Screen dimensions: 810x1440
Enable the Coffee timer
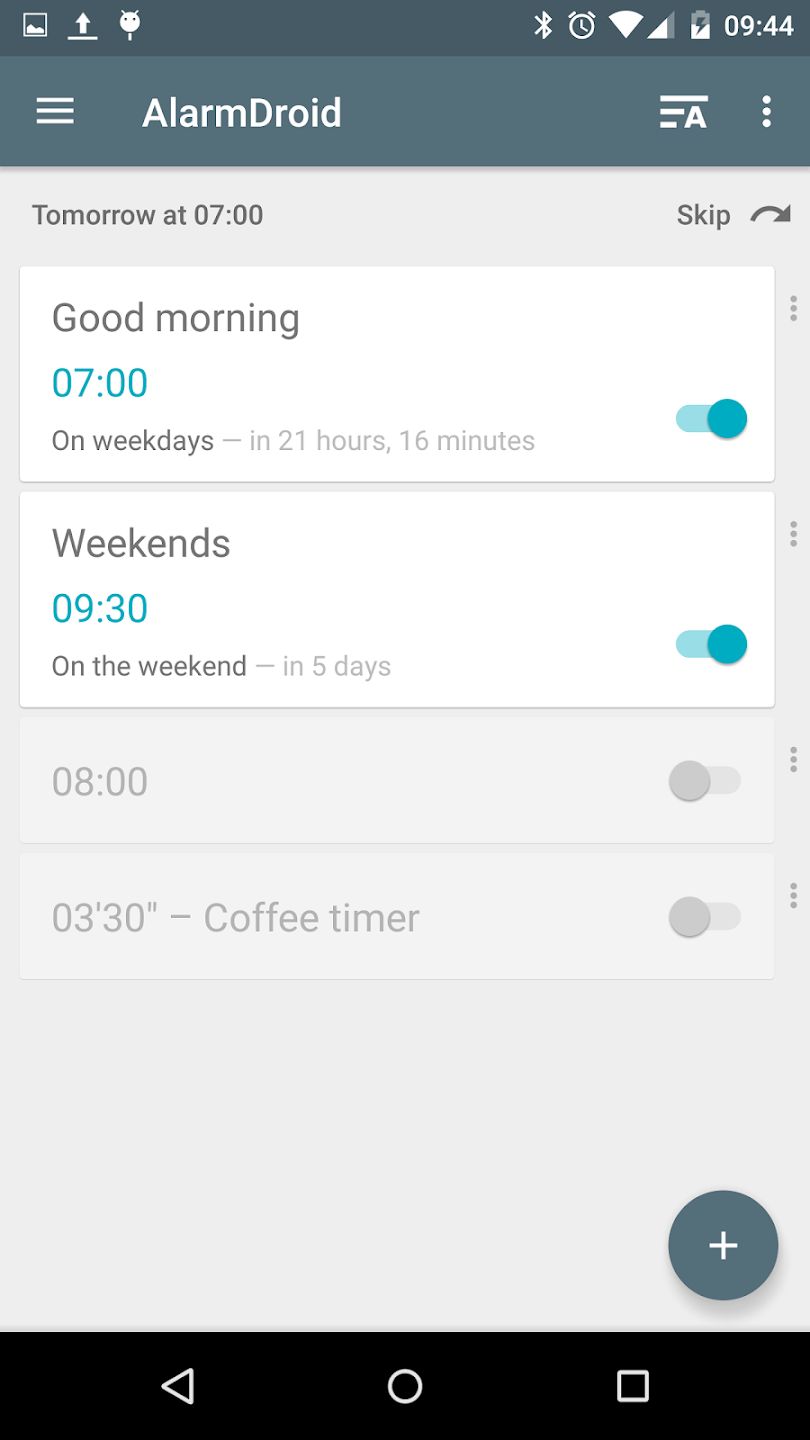(707, 916)
